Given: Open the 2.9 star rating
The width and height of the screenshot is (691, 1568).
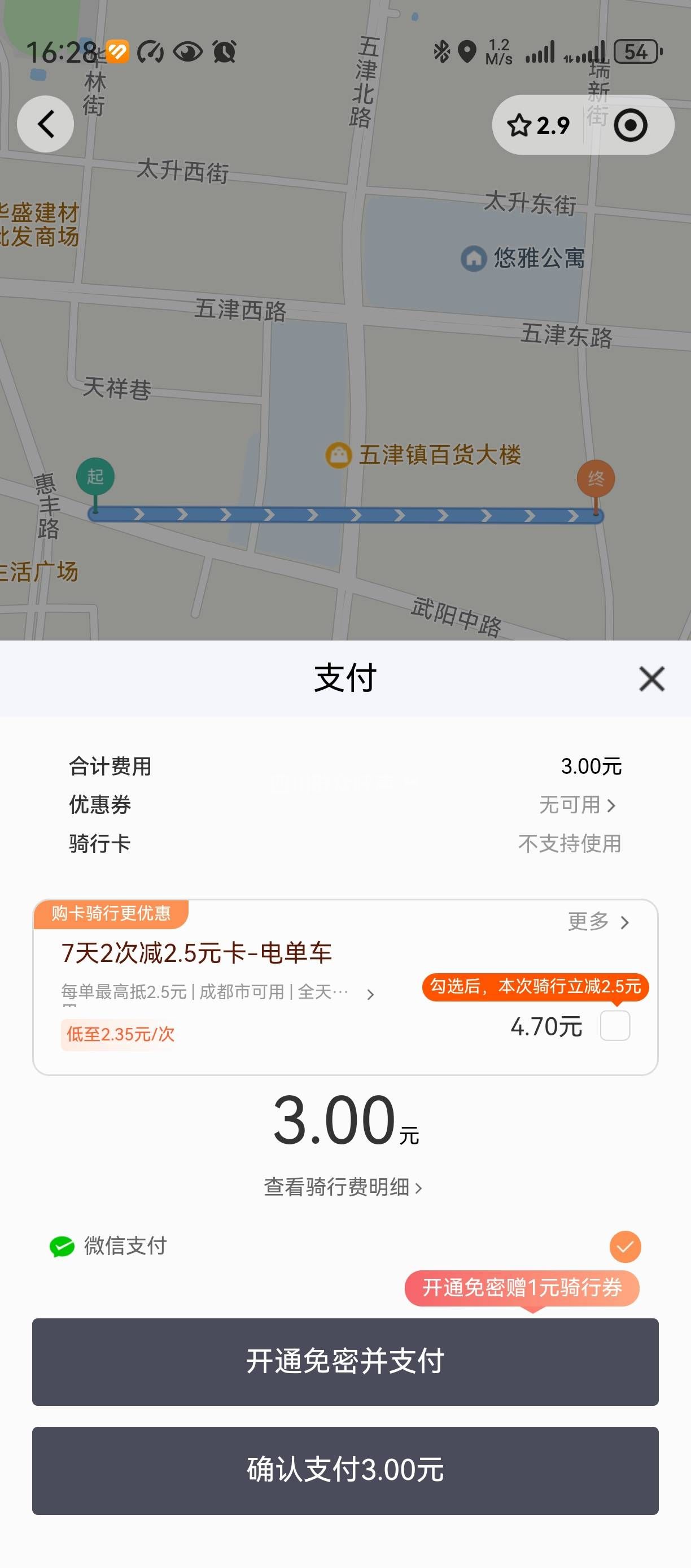Looking at the screenshot, I should [539, 125].
